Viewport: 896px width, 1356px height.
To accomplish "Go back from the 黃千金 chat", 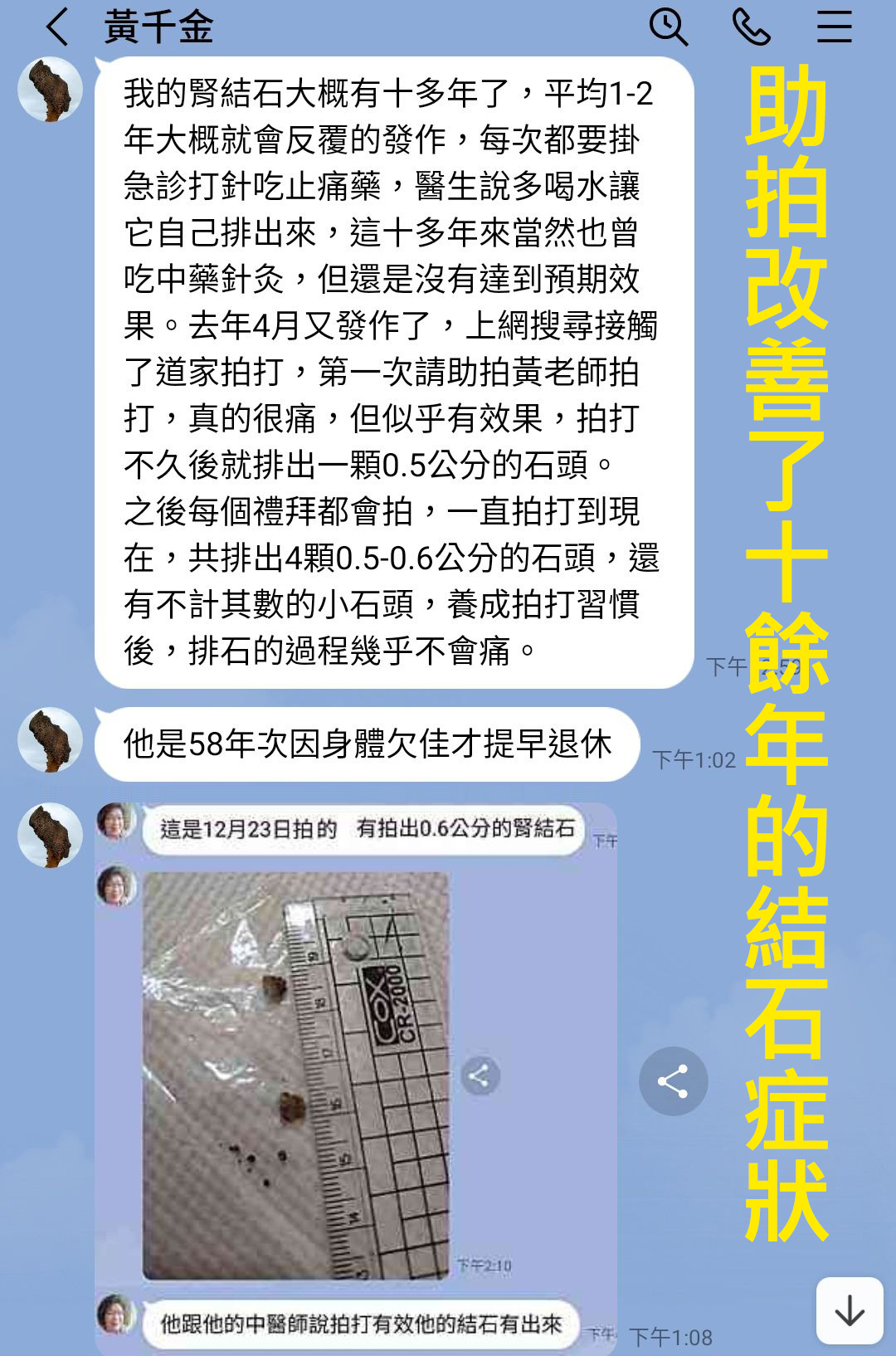I will pyautogui.click(x=57, y=27).
